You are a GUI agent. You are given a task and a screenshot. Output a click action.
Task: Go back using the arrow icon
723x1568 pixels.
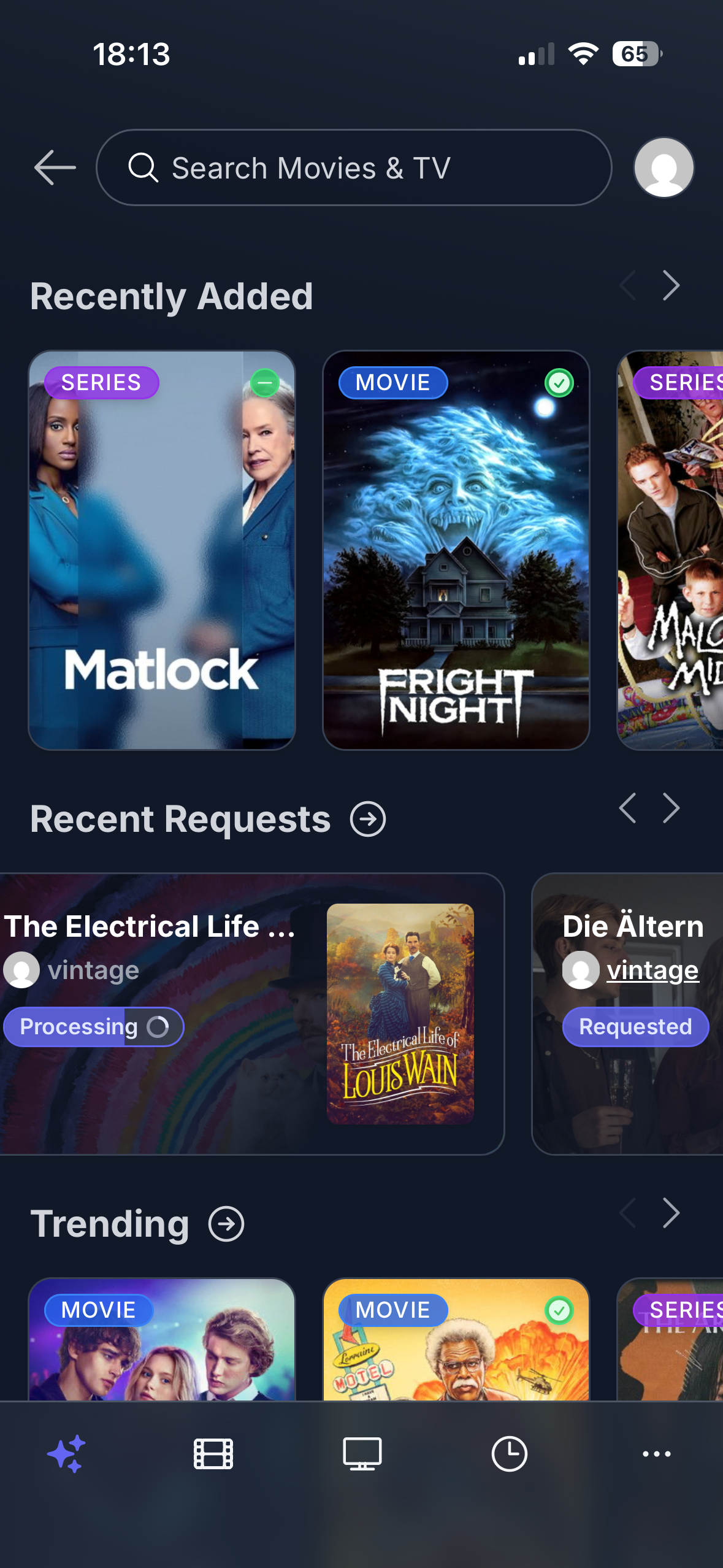[x=55, y=167]
